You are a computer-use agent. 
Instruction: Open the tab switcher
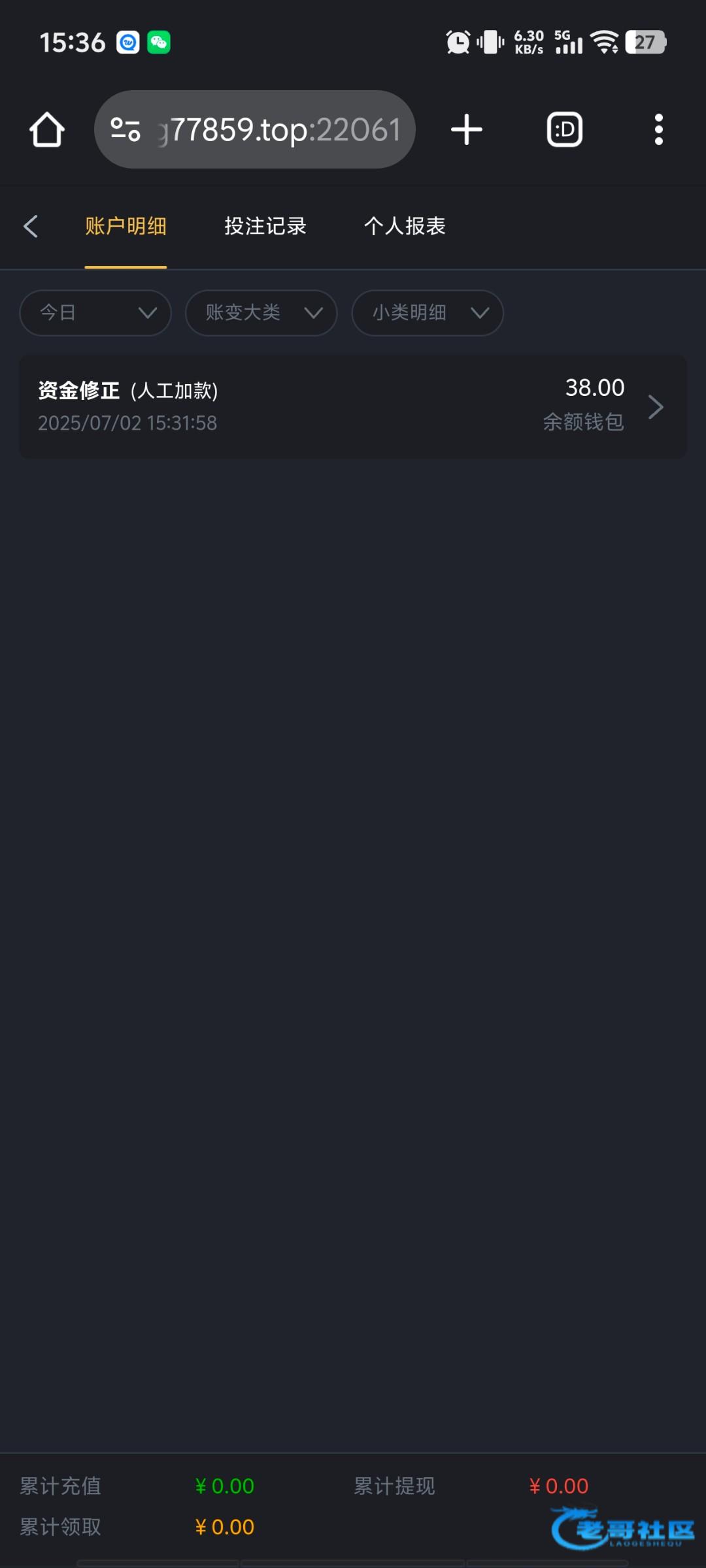click(564, 129)
